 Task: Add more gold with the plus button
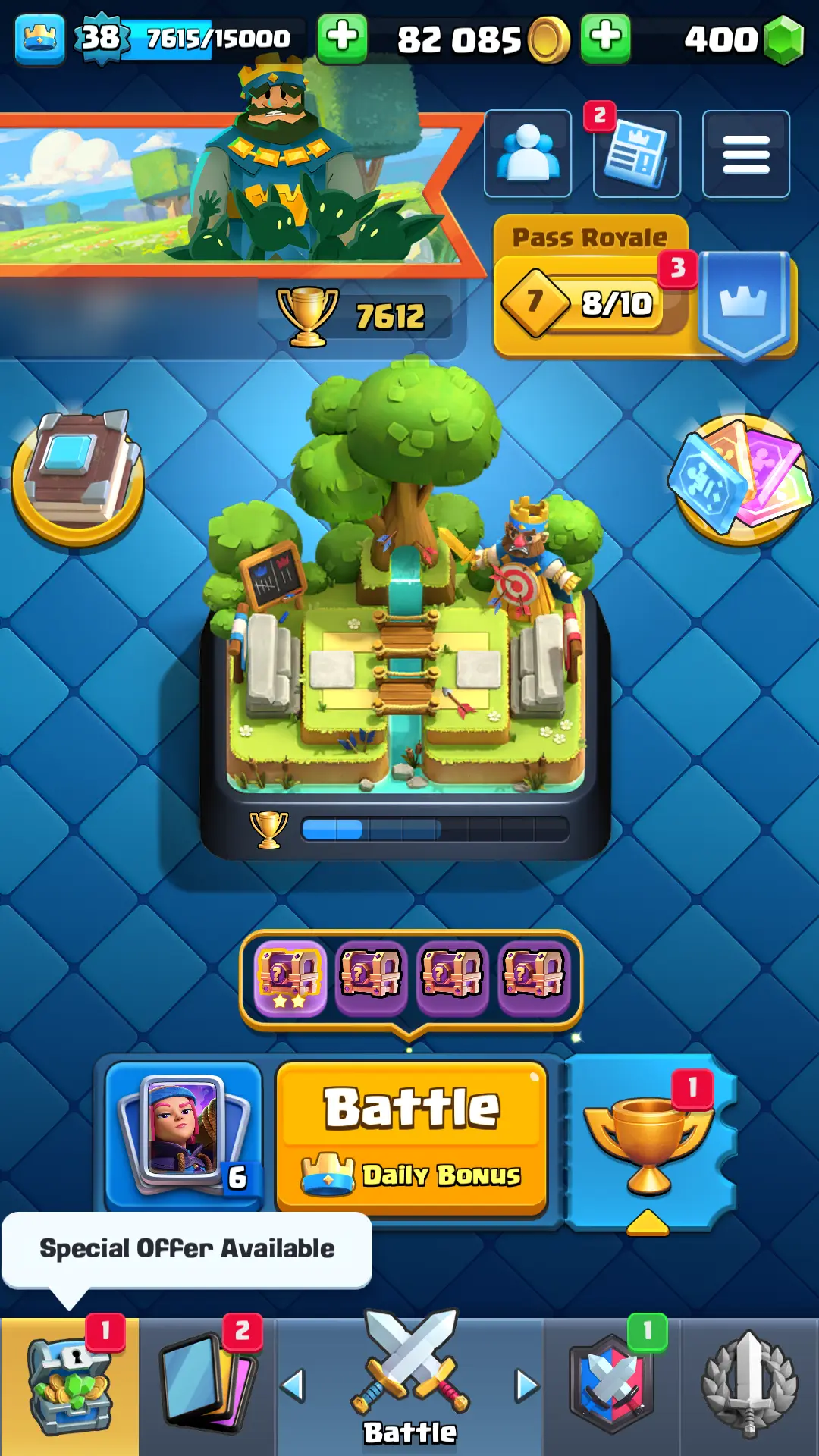pyautogui.click(x=605, y=38)
